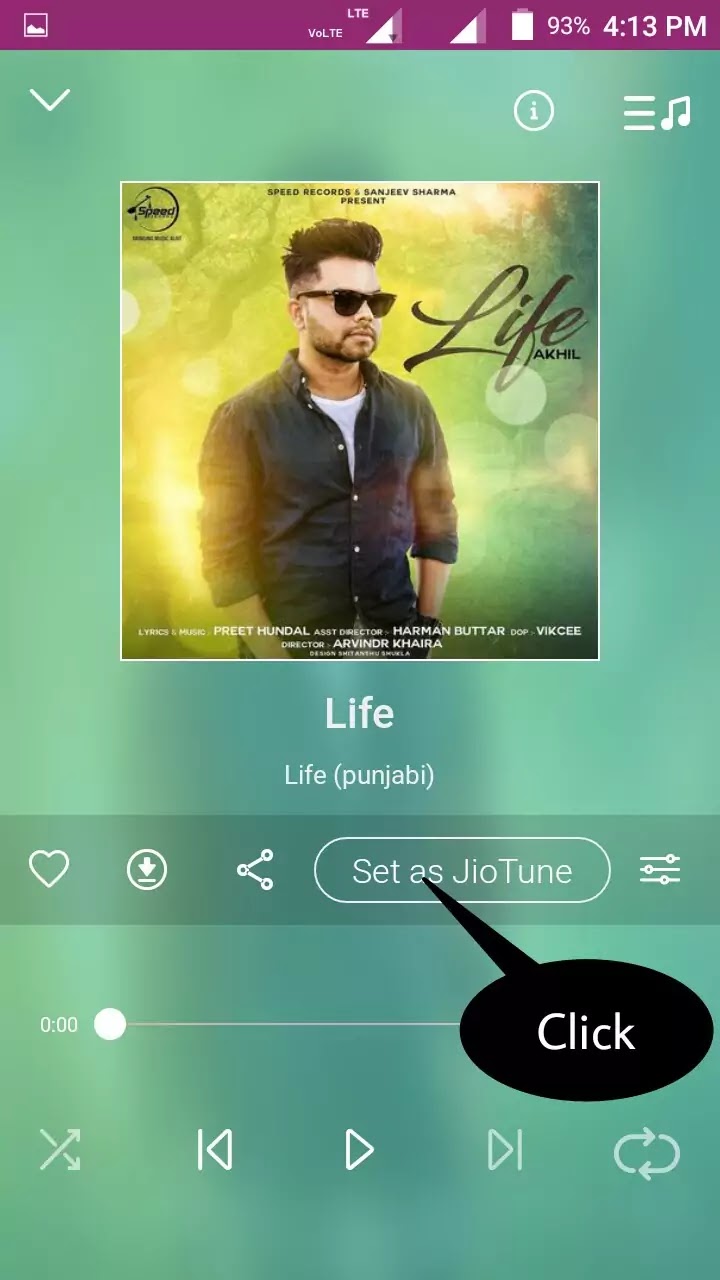
Task: Skip to next track
Action: (x=505, y=1150)
